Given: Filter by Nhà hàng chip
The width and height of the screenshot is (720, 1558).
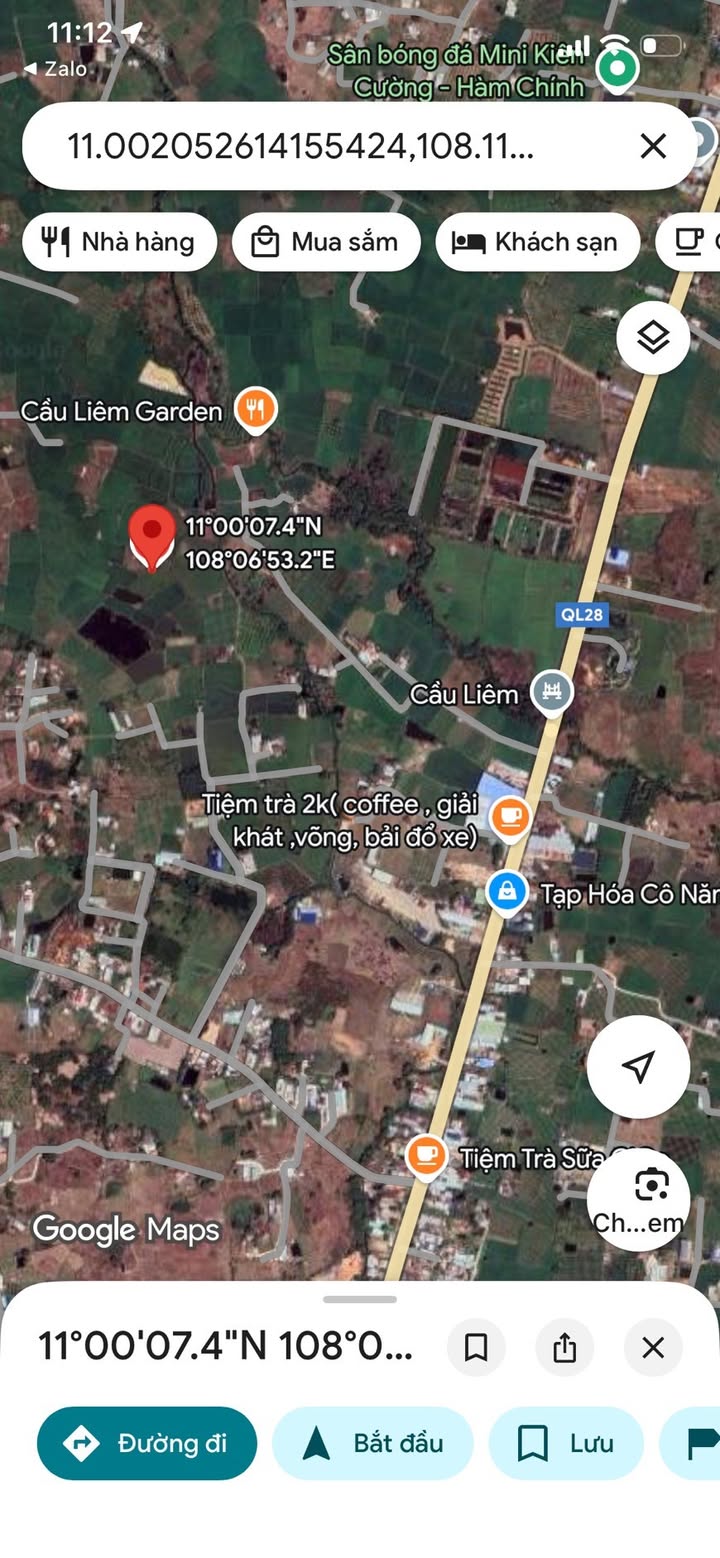Looking at the screenshot, I should [x=119, y=242].
